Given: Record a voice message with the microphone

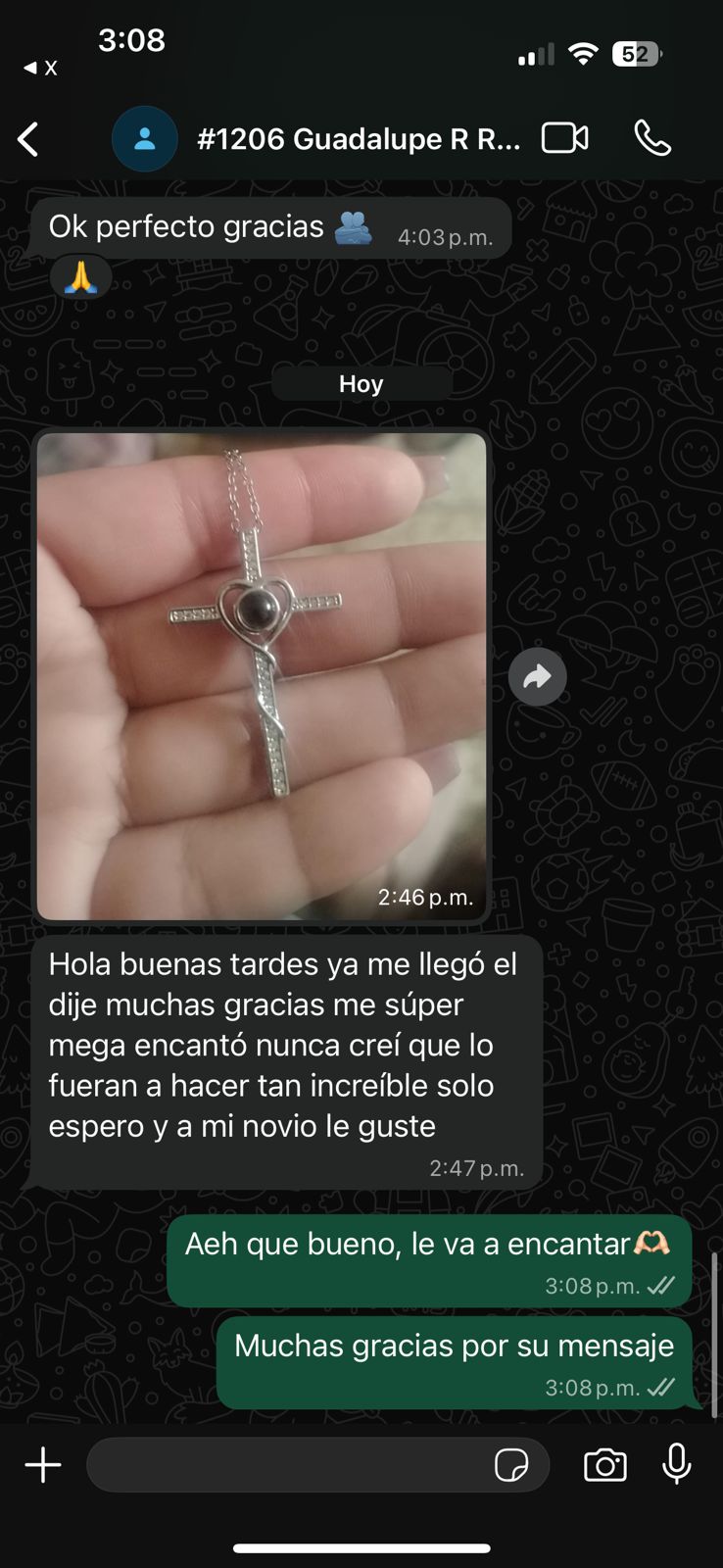Looking at the screenshot, I should (x=676, y=1465).
